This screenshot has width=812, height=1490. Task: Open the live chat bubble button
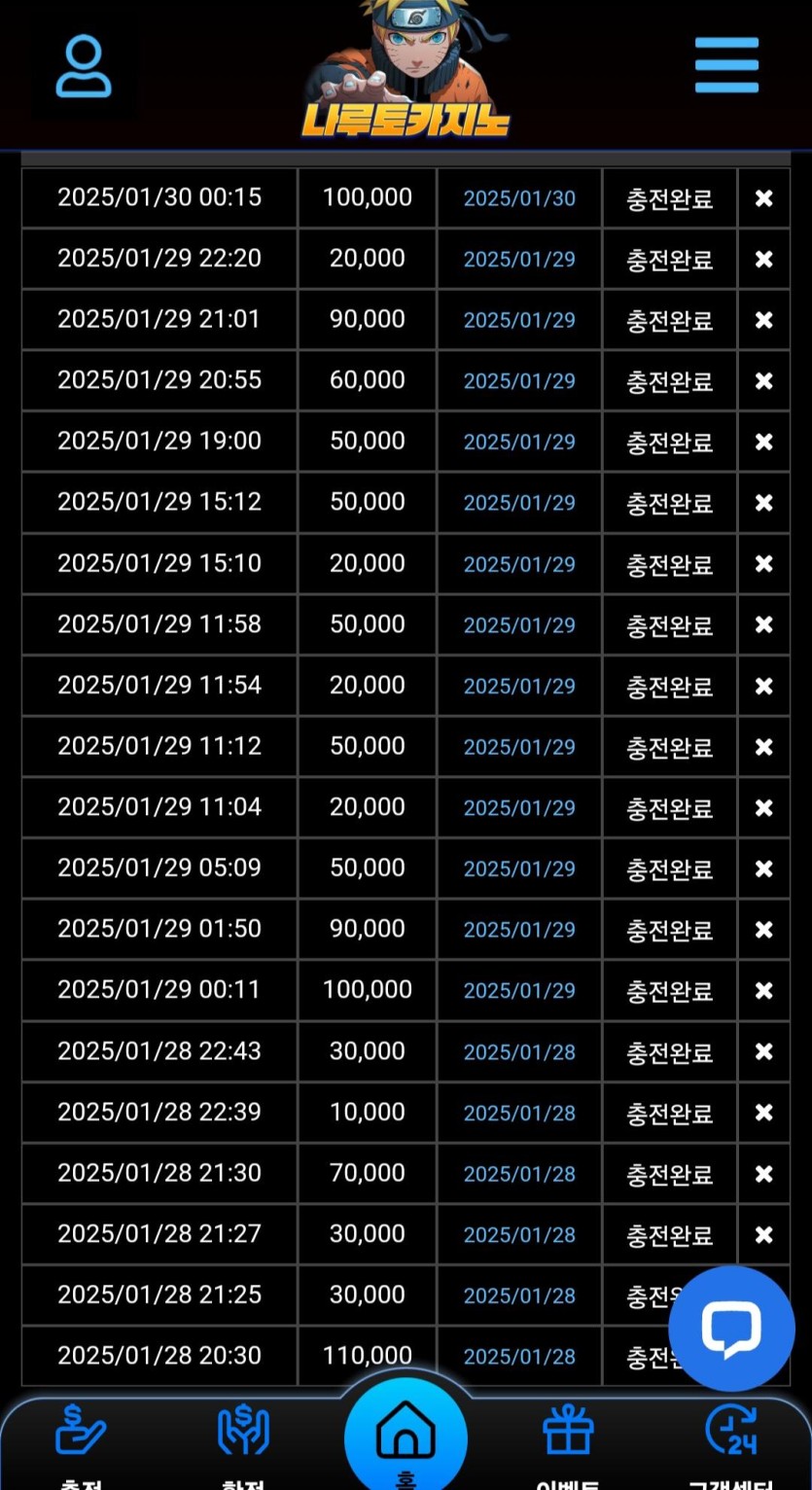731,1329
